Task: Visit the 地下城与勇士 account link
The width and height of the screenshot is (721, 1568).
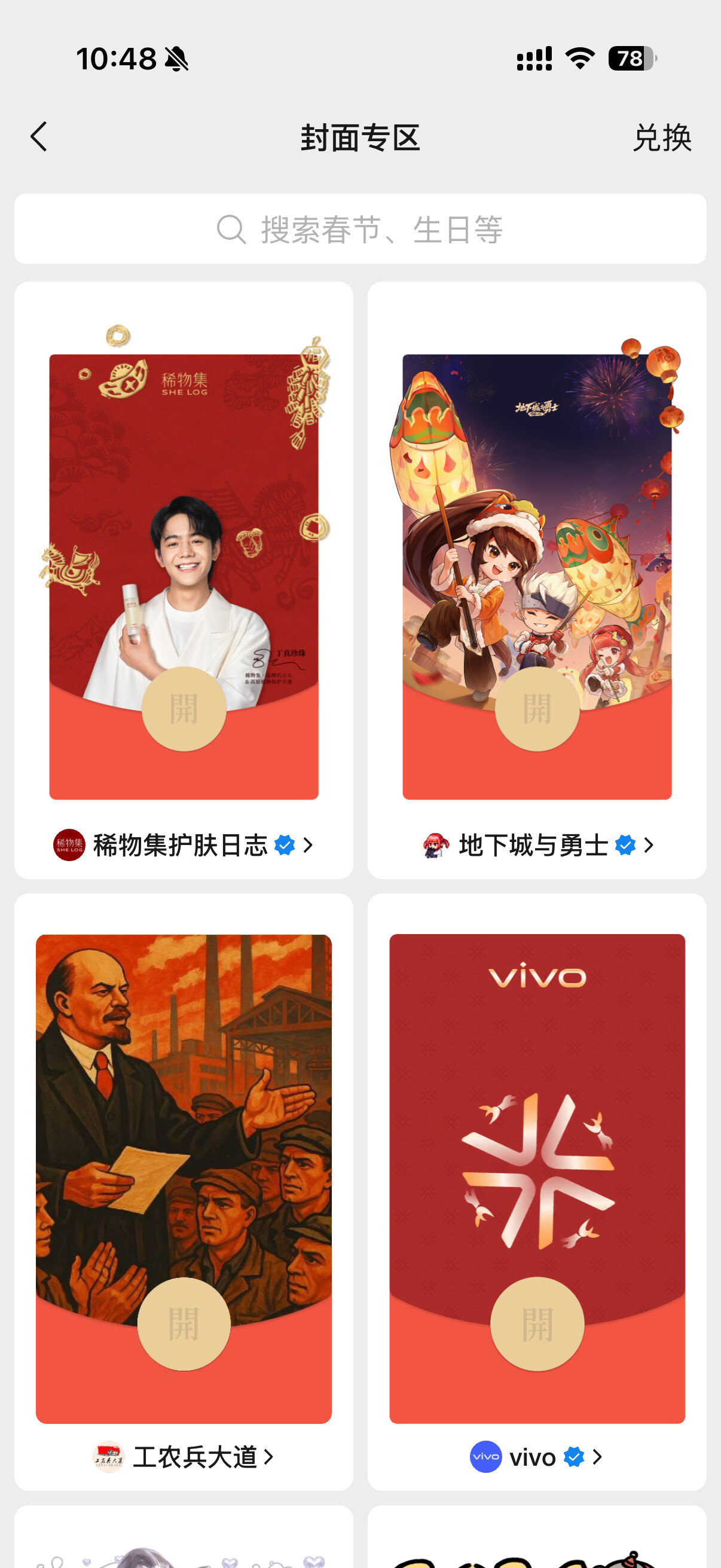Action: [538, 845]
